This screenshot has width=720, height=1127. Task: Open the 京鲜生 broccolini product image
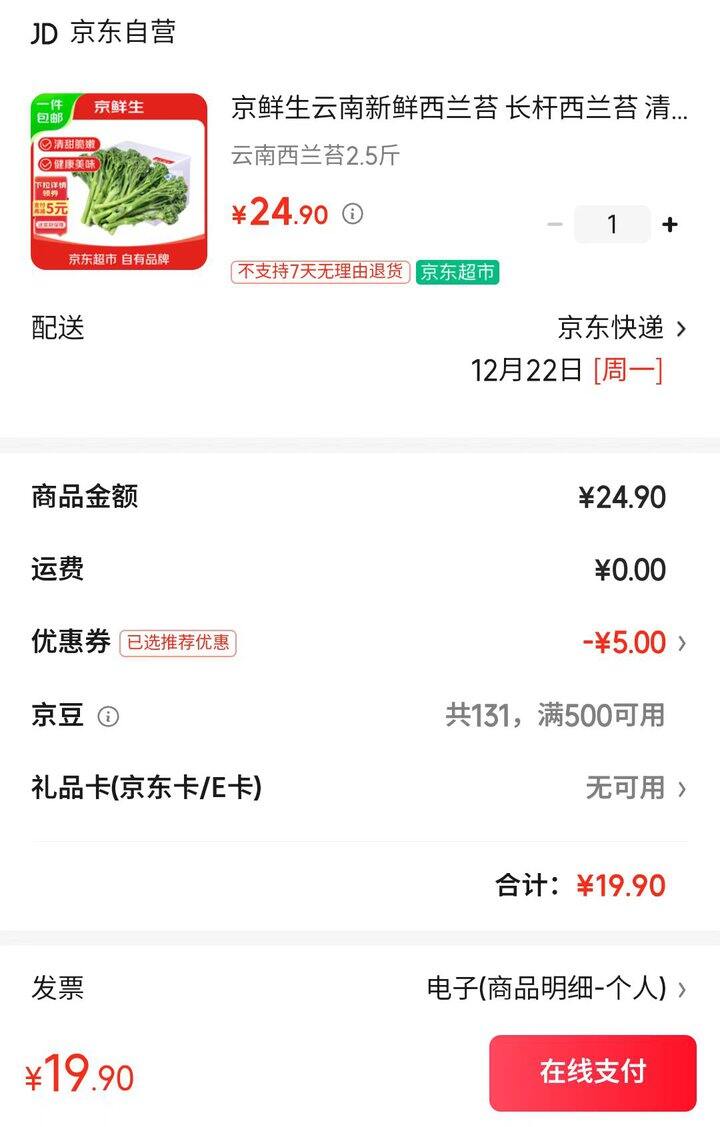pos(119,182)
